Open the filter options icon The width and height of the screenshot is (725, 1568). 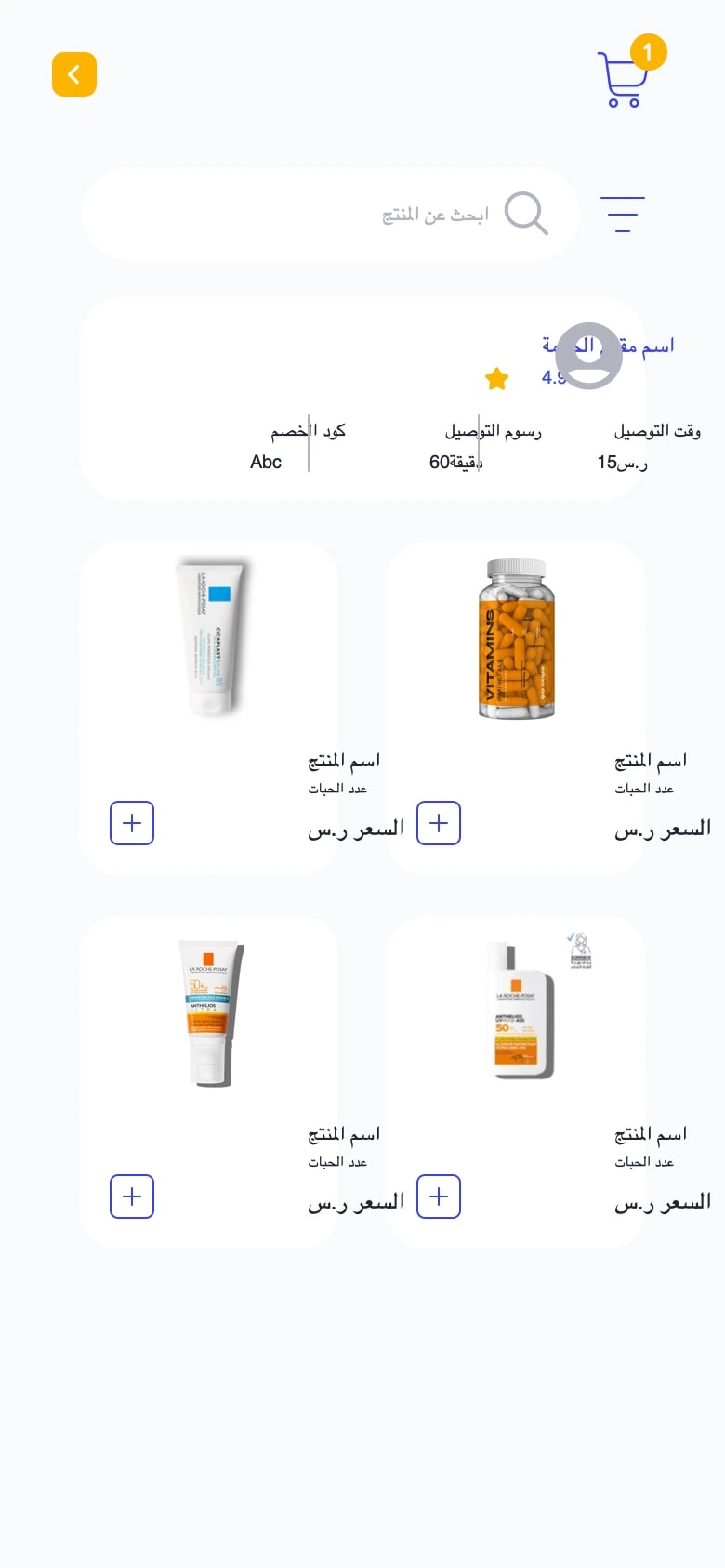click(x=622, y=215)
